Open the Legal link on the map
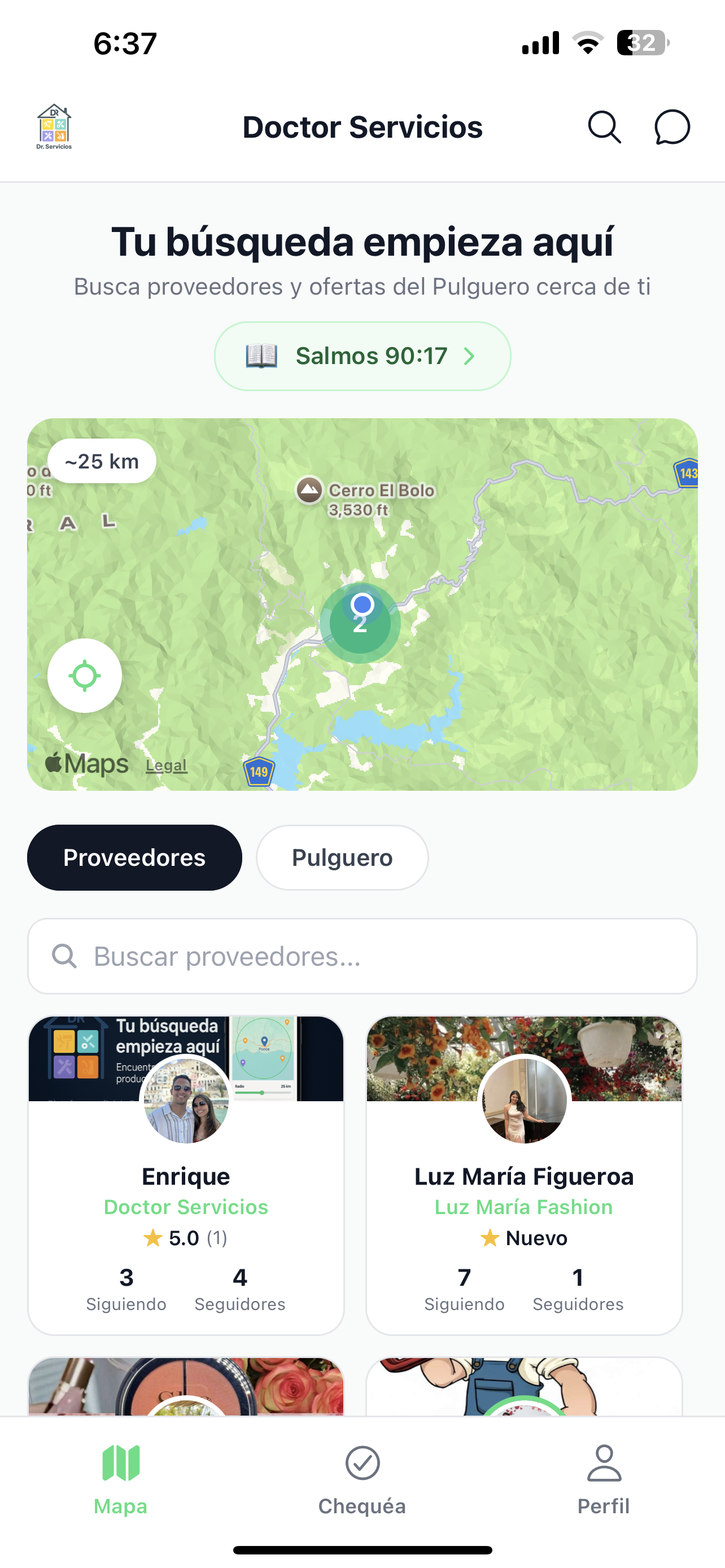Viewport: 725px width, 1568px height. (x=165, y=765)
